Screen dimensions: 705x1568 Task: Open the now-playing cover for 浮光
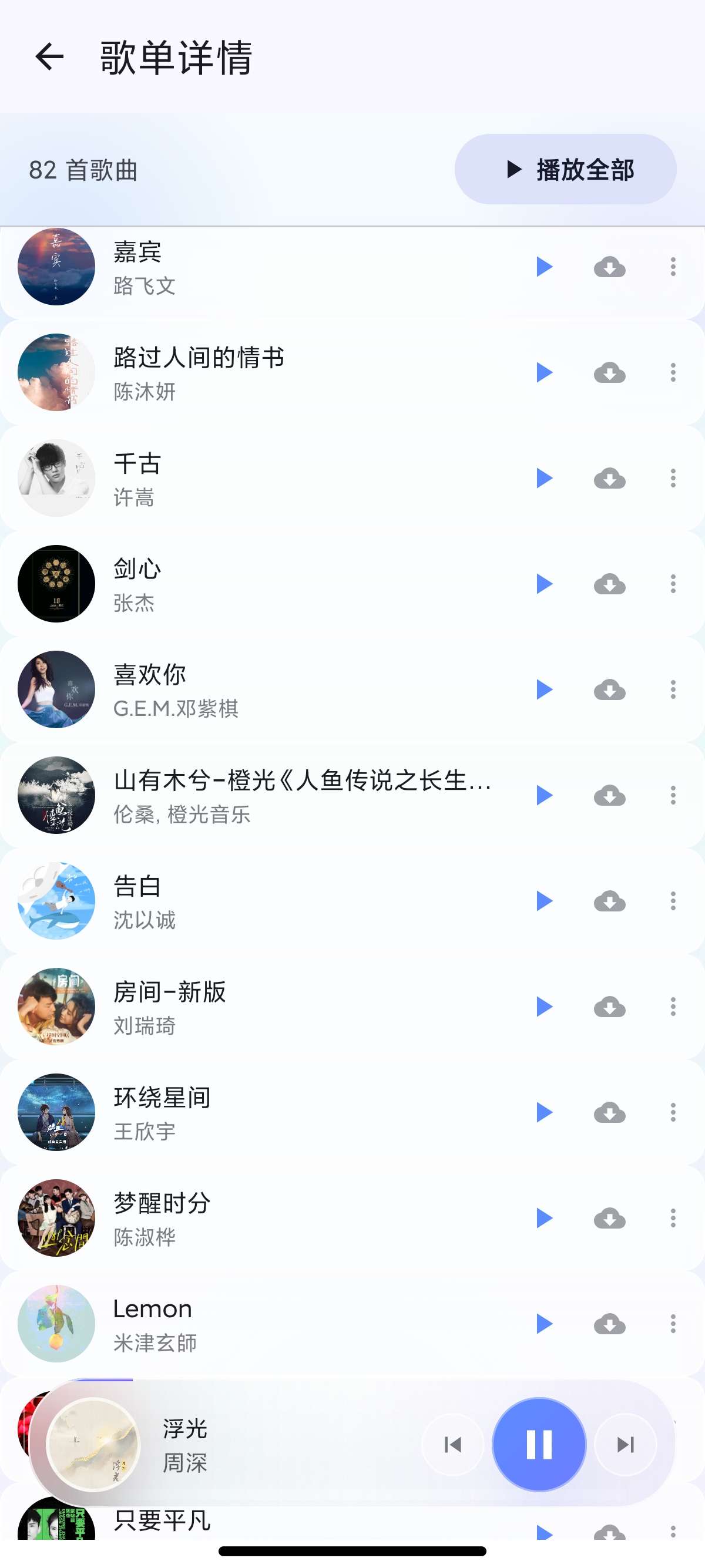[93, 1445]
